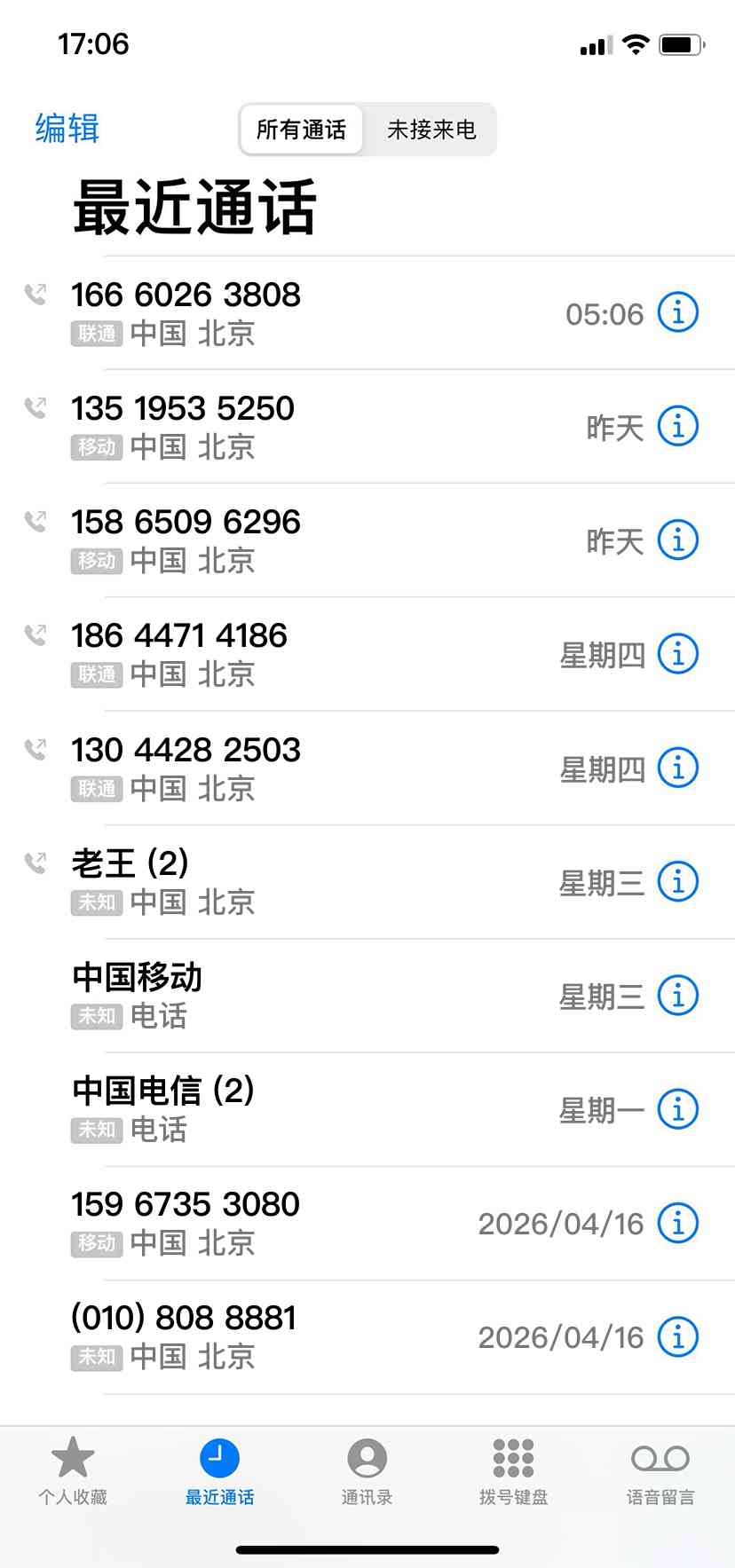Go to the 个人收藏 tab
Image resolution: width=735 pixels, height=1568 pixels.
[x=73, y=1472]
